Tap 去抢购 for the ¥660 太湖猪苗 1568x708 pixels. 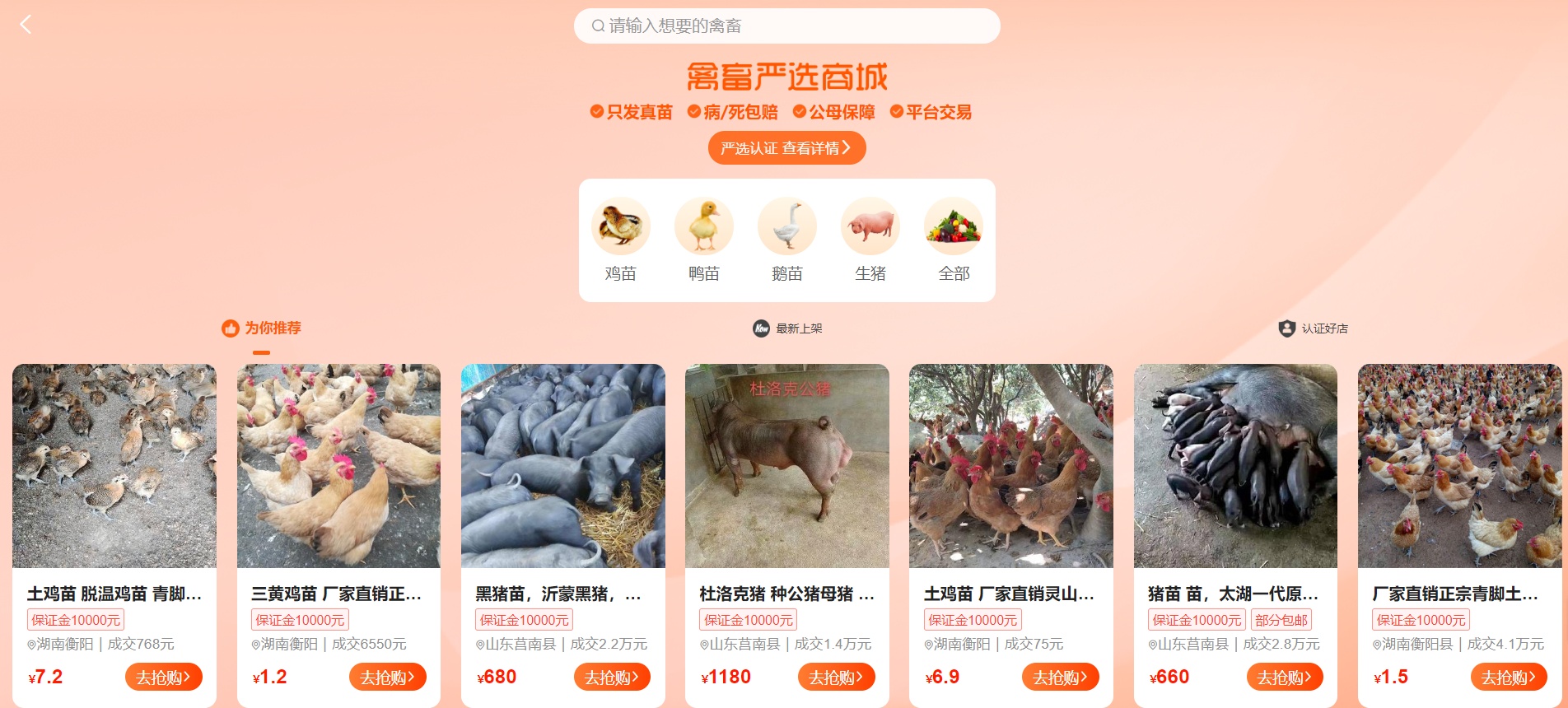[x=1284, y=678]
